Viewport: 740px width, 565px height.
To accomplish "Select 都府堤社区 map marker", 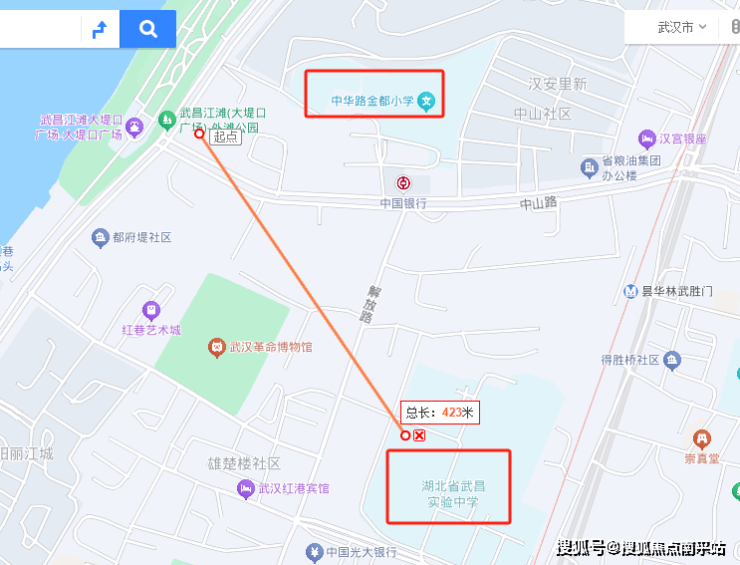I will point(100,237).
